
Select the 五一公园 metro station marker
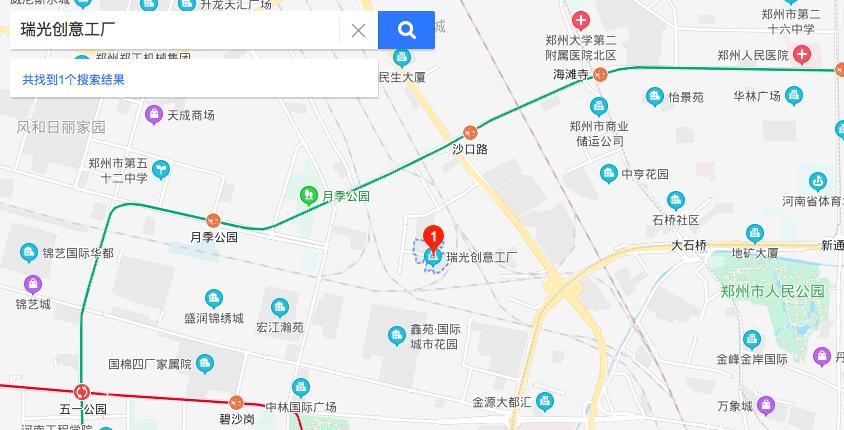tap(82, 392)
